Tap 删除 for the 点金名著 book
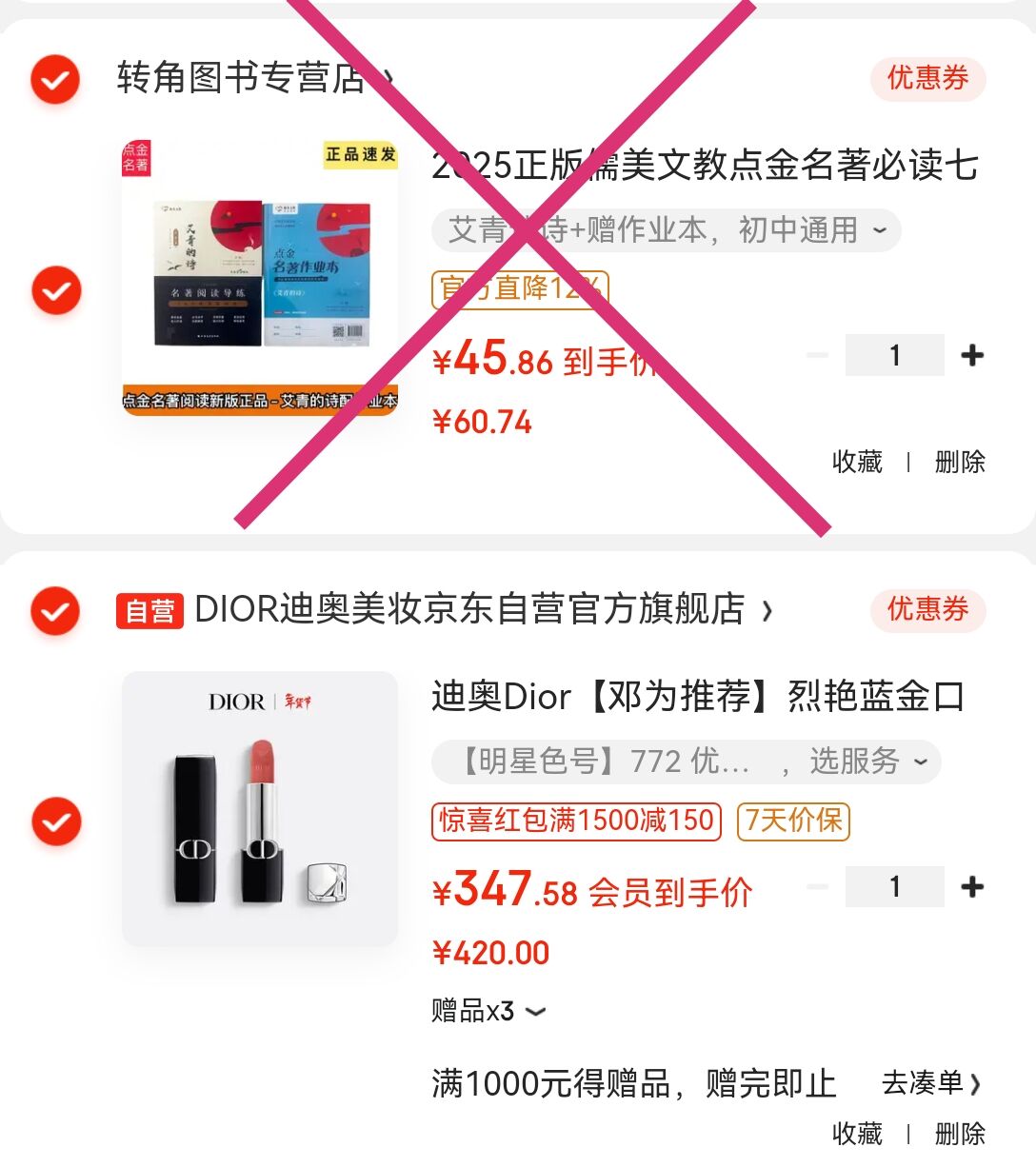Image resolution: width=1036 pixels, height=1167 pixels. tap(960, 463)
